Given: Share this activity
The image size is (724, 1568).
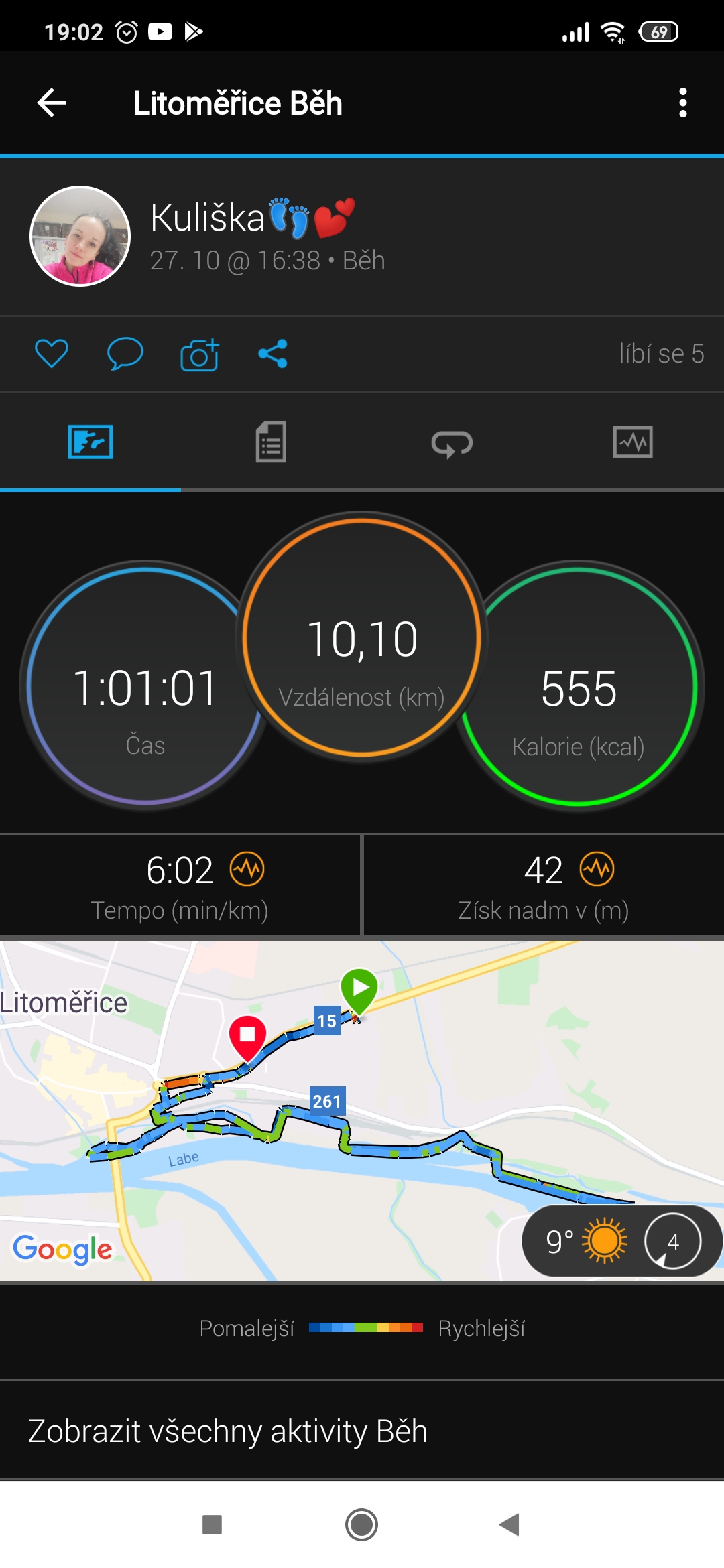Looking at the screenshot, I should pos(273,353).
